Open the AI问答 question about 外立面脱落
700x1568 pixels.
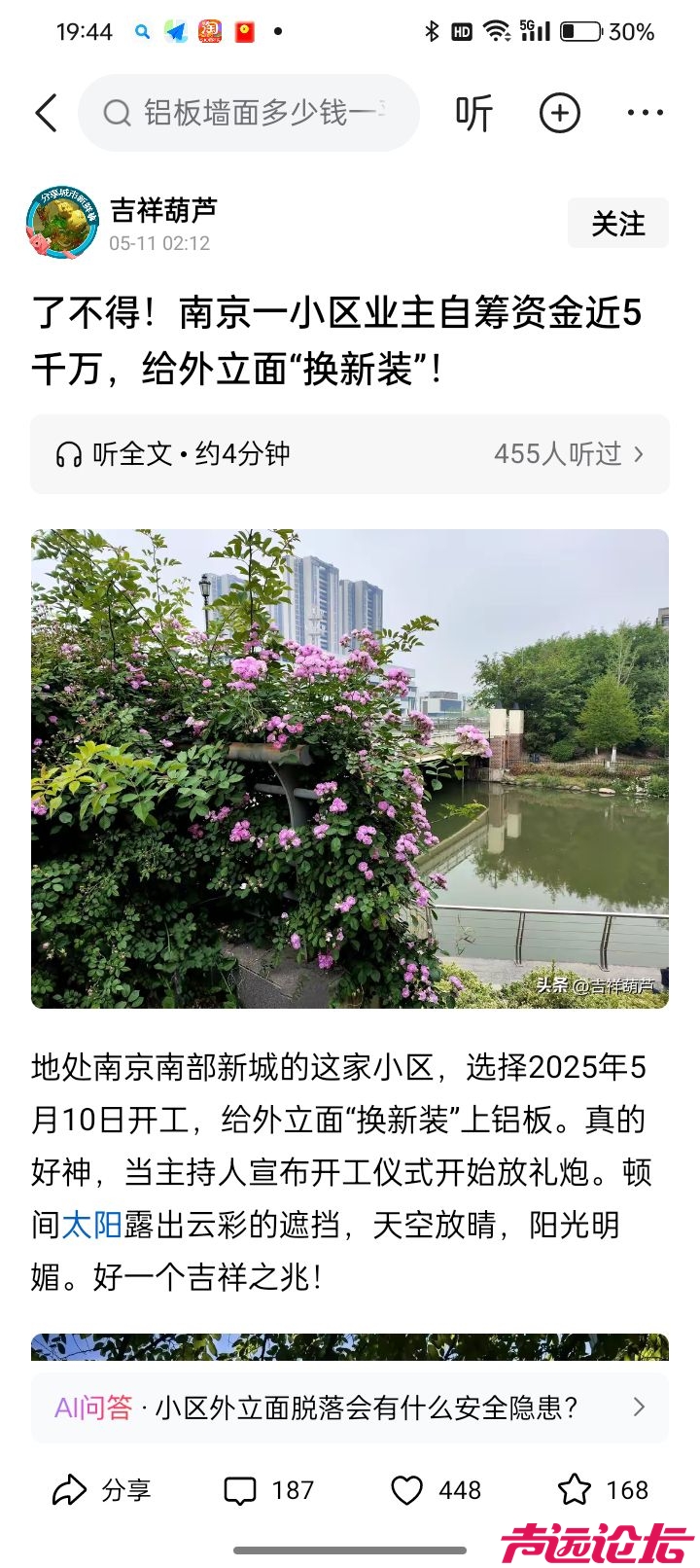point(350,1408)
